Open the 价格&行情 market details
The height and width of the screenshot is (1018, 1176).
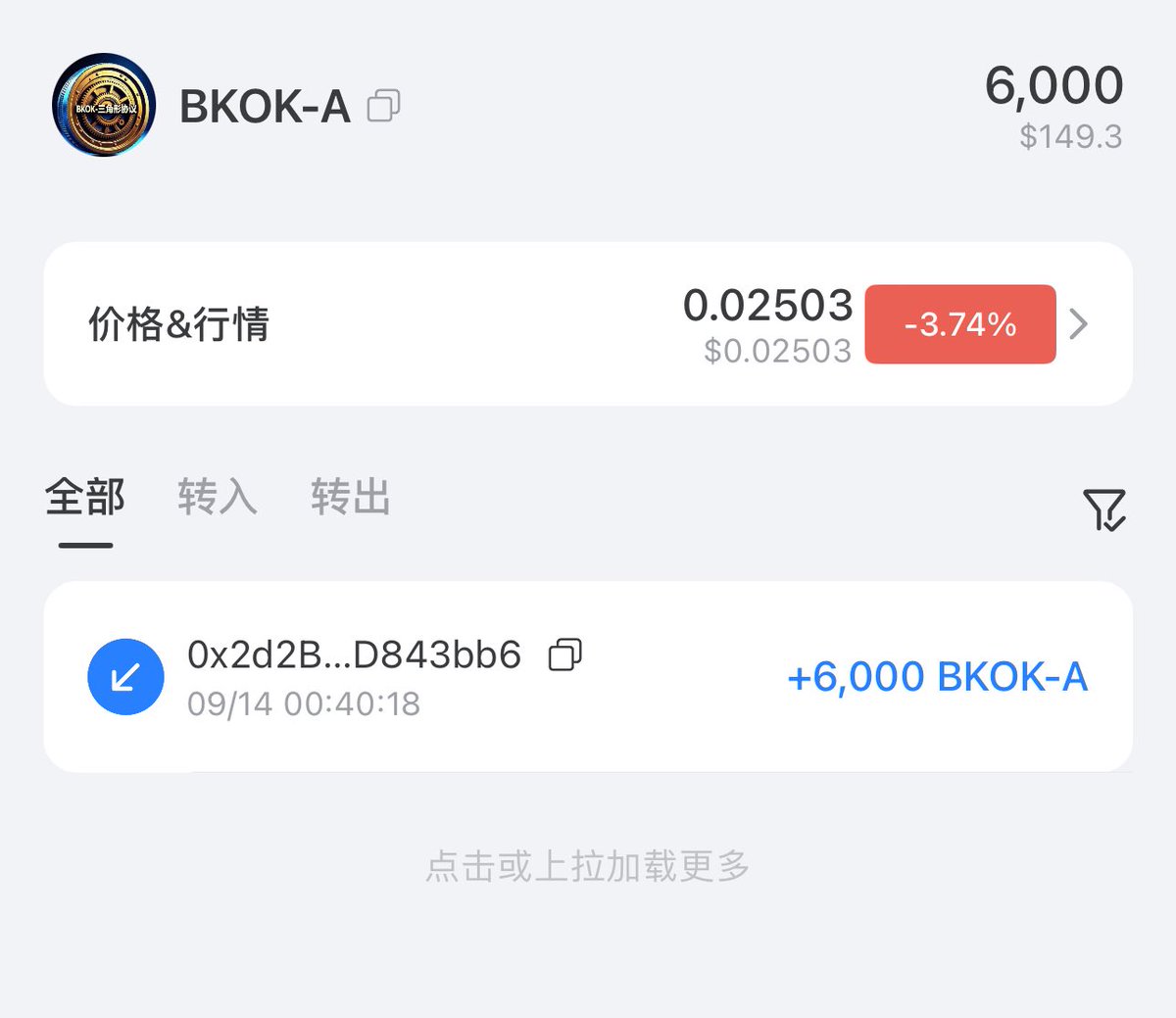(588, 324)
